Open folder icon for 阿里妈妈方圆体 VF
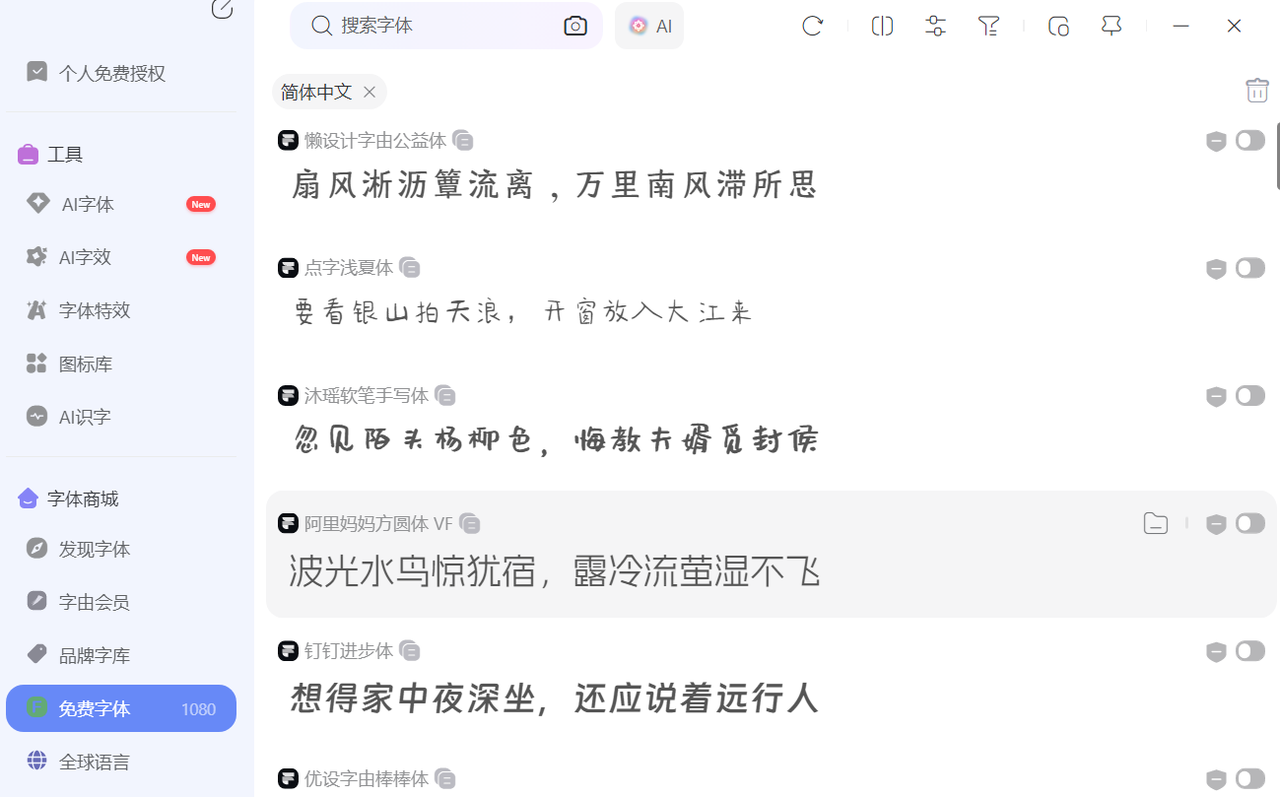 click(1155, 523)
